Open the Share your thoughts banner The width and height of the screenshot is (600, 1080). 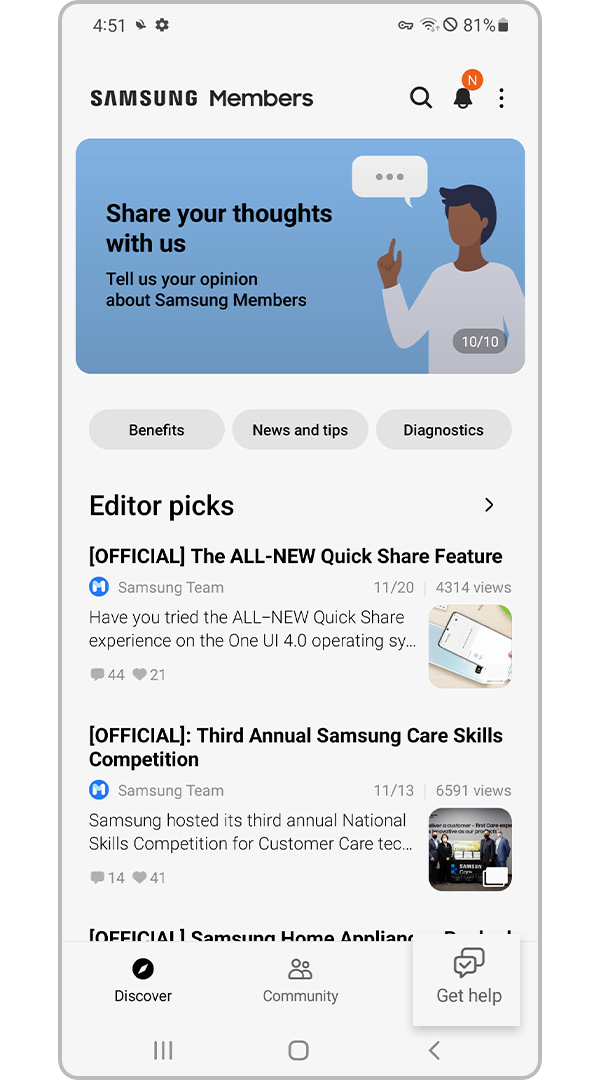300,256
